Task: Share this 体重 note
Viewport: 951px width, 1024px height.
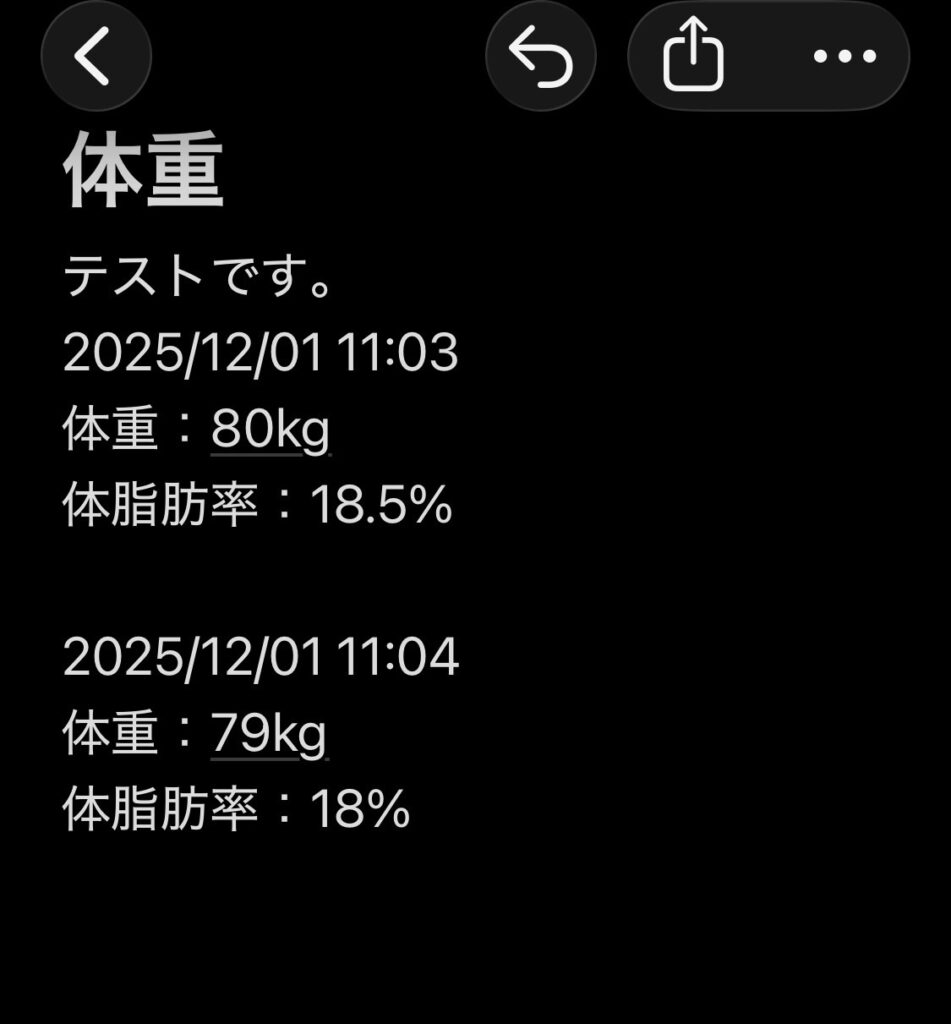Action: [x=693, y=56]
